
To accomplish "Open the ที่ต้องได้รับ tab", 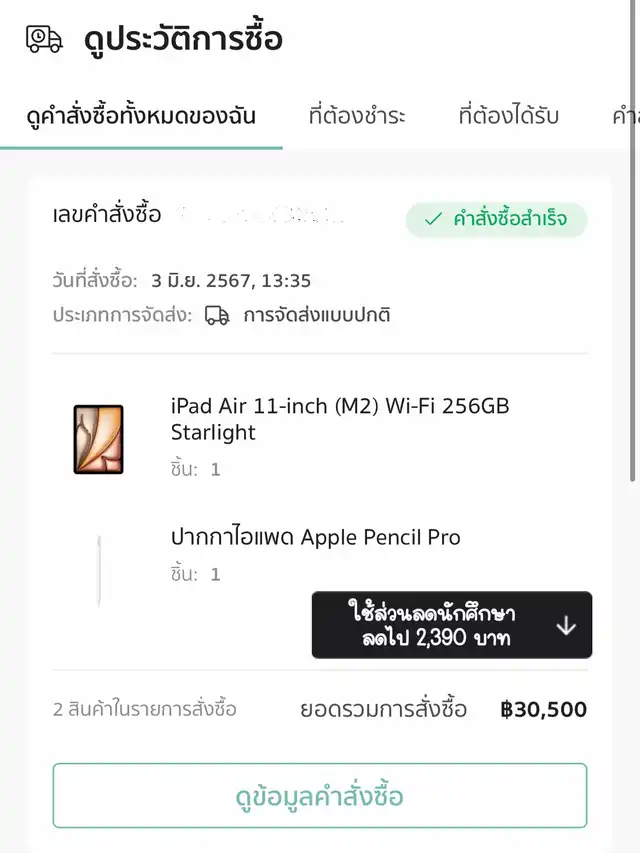I will click(508, 116).
